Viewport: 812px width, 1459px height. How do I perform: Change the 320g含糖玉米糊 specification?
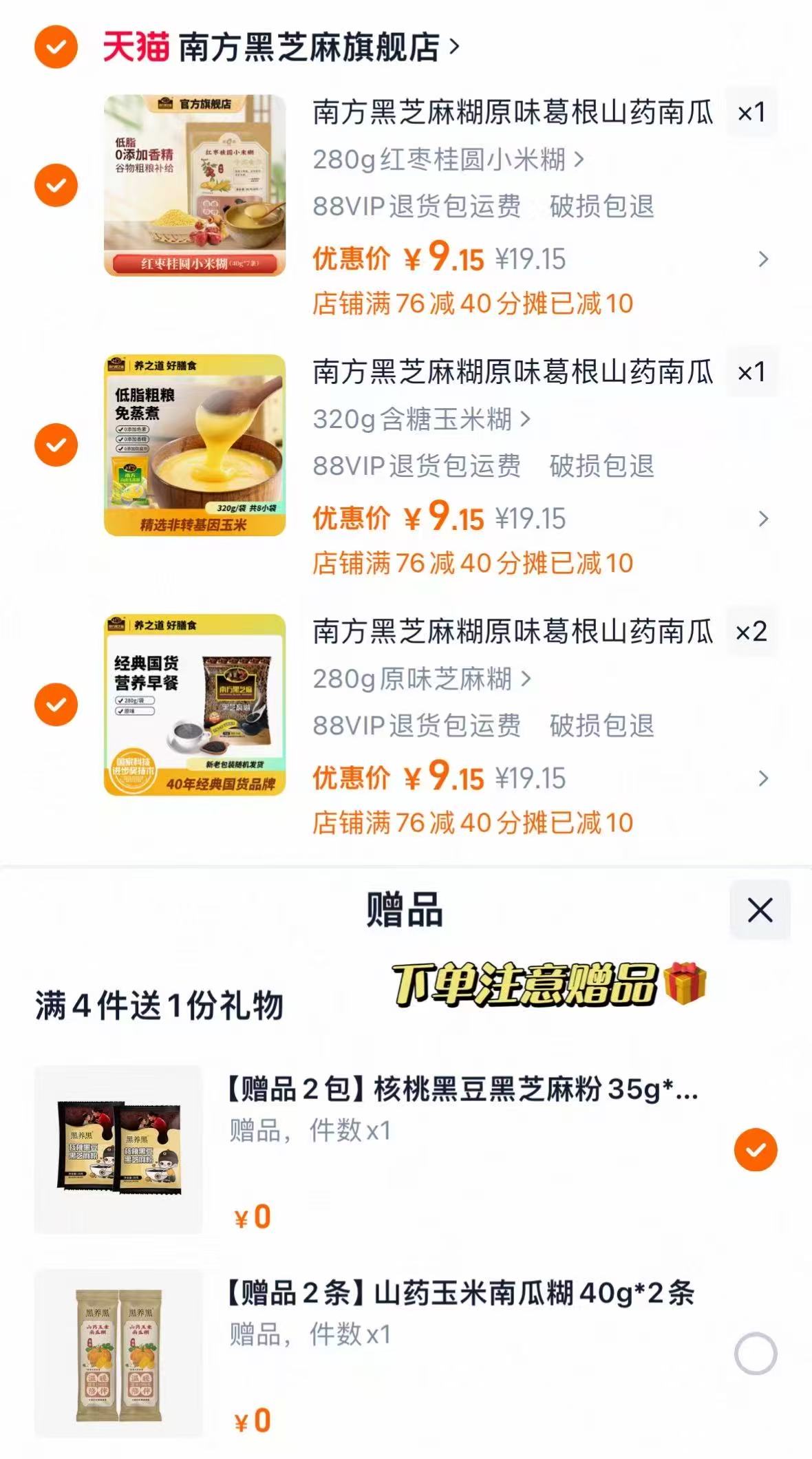(x=421, y=419)
